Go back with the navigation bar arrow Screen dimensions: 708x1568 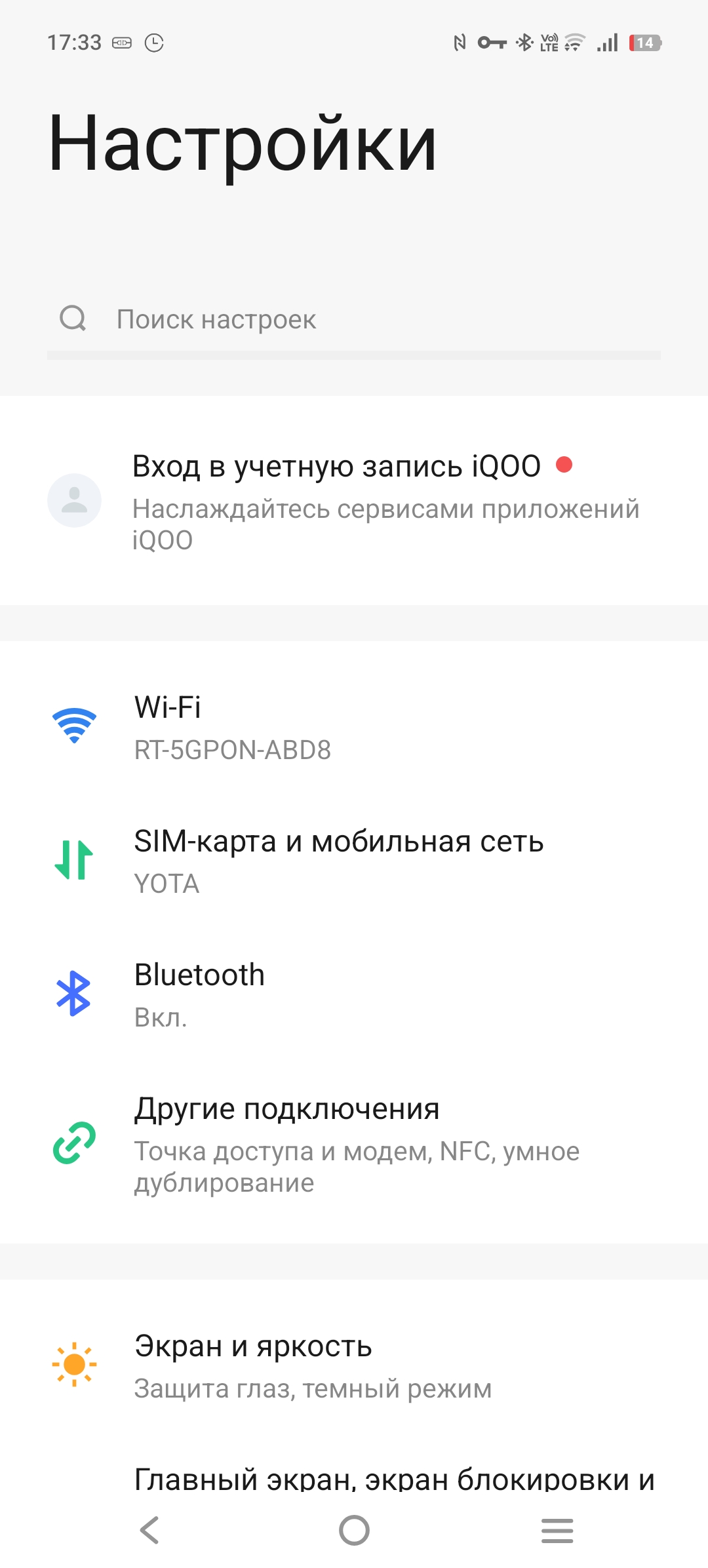click(x=150, y=1531)
